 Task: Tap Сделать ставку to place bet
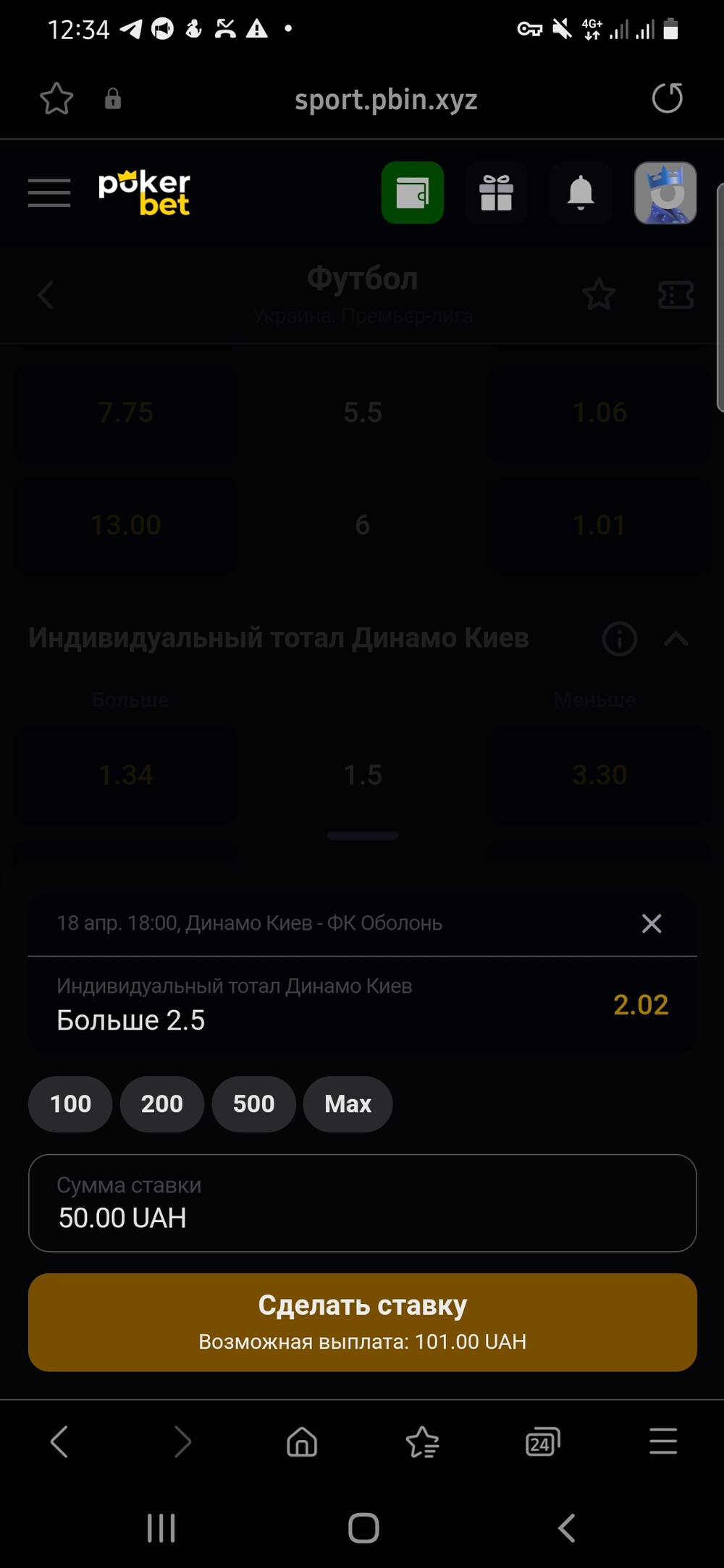pos(363,1322)
